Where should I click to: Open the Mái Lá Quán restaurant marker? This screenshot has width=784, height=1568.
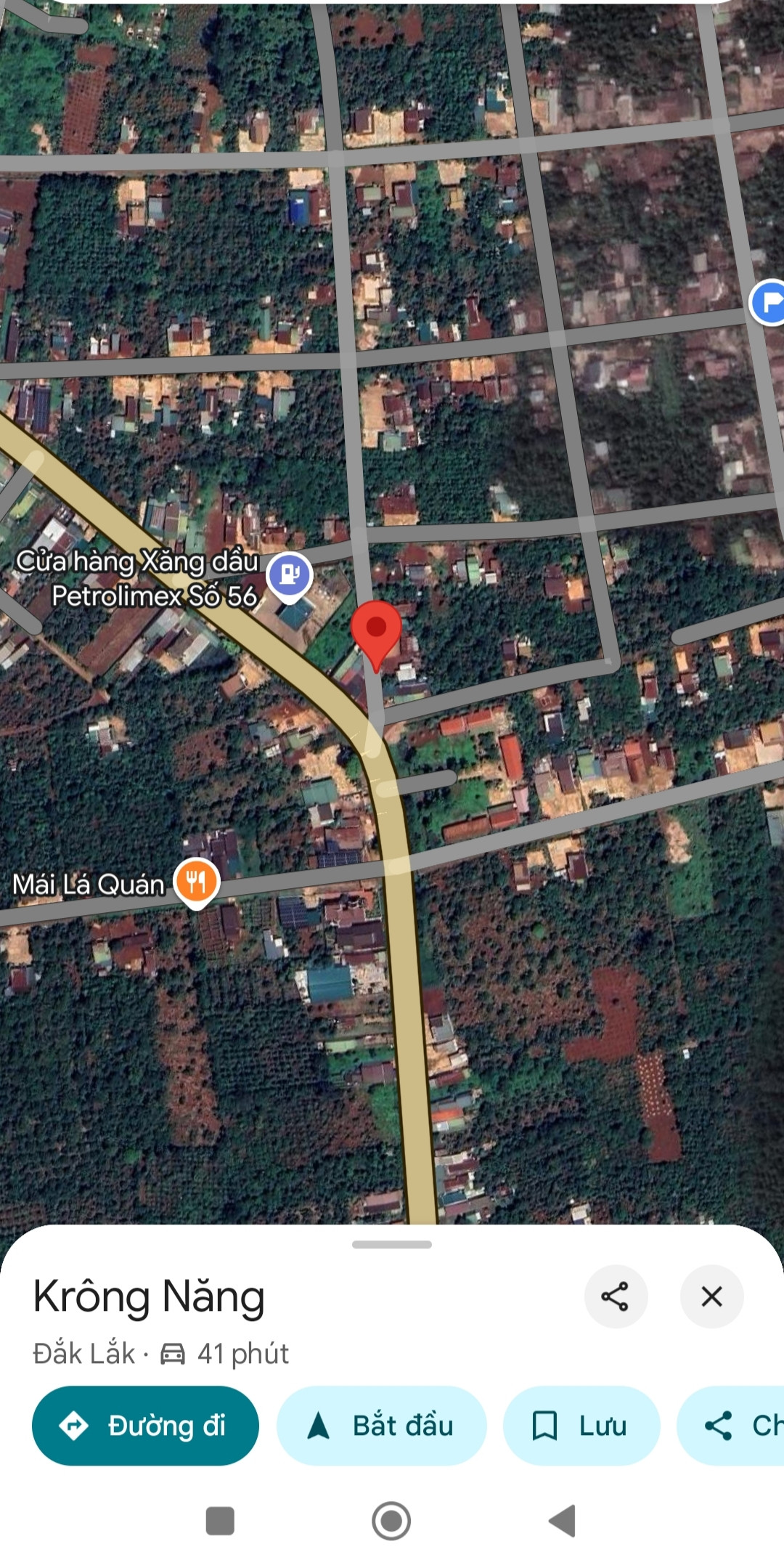point(197,882)
